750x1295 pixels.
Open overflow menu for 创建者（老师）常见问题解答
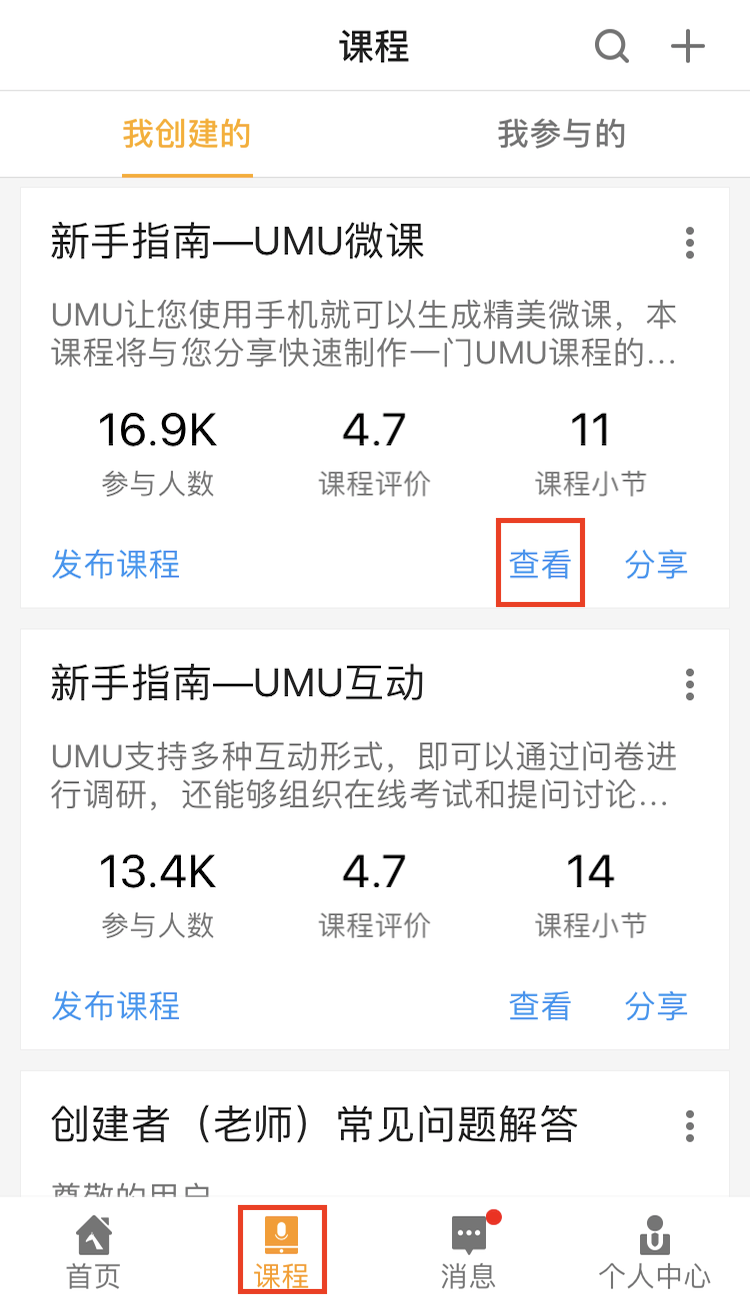pyautogui.click(x=689, y=1126)
